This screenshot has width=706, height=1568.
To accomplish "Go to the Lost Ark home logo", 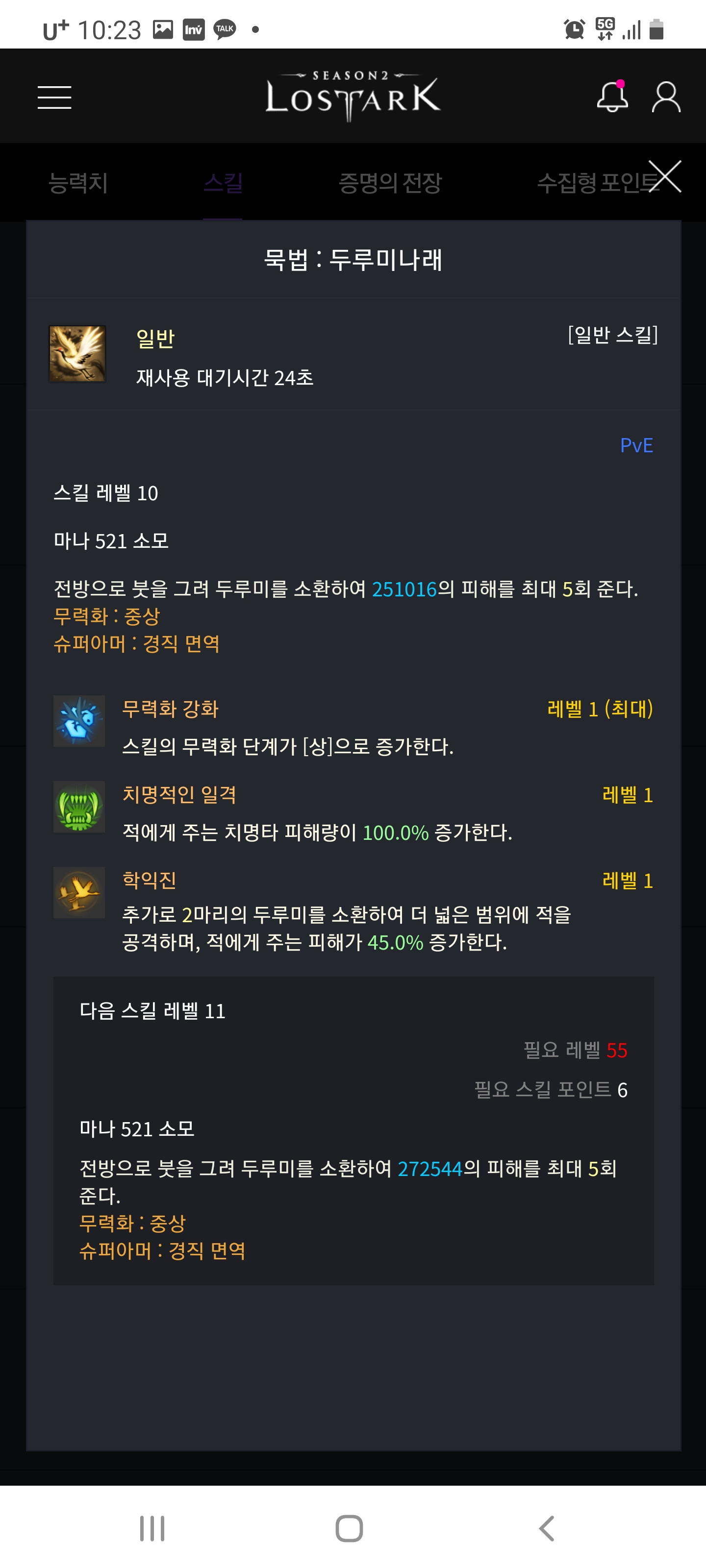I will (x=353, y=96).
